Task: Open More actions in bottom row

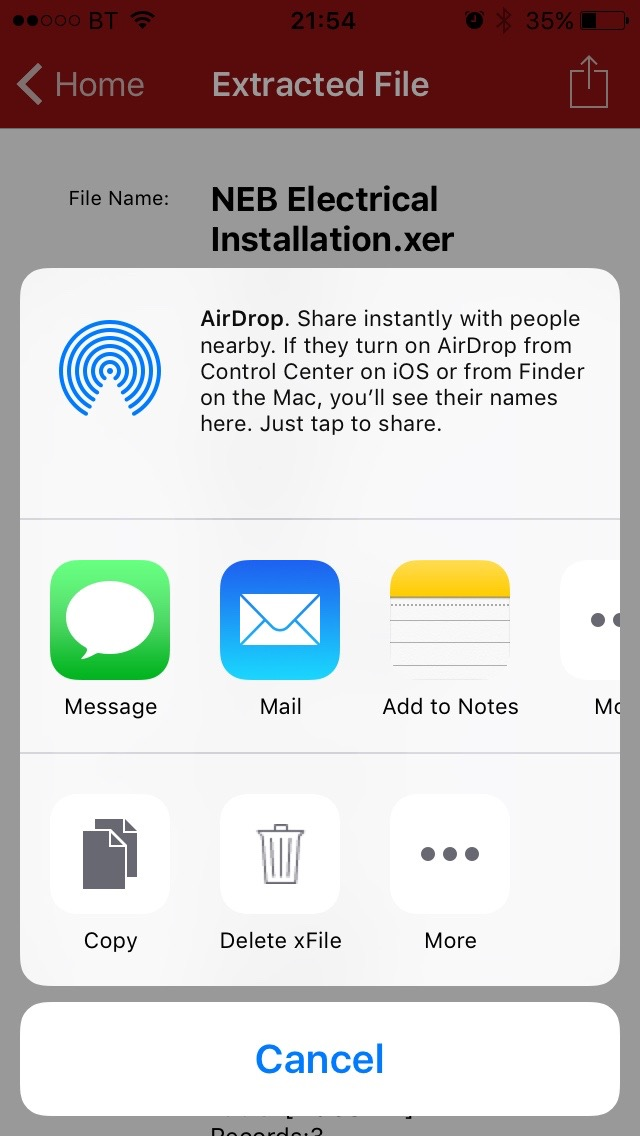Action: pyautogui.click(x=450, y=854)
